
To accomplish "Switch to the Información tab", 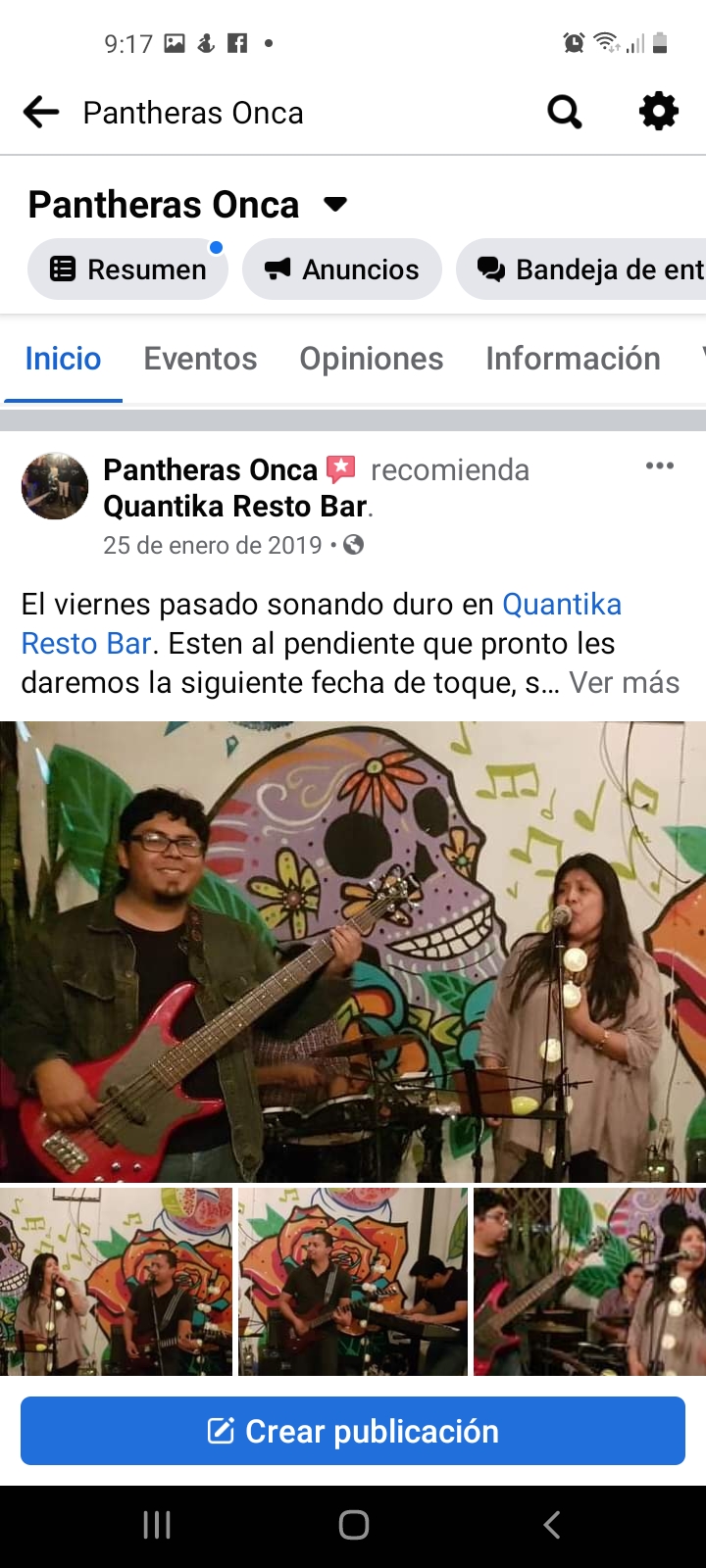I will click(x=573, y=359).
